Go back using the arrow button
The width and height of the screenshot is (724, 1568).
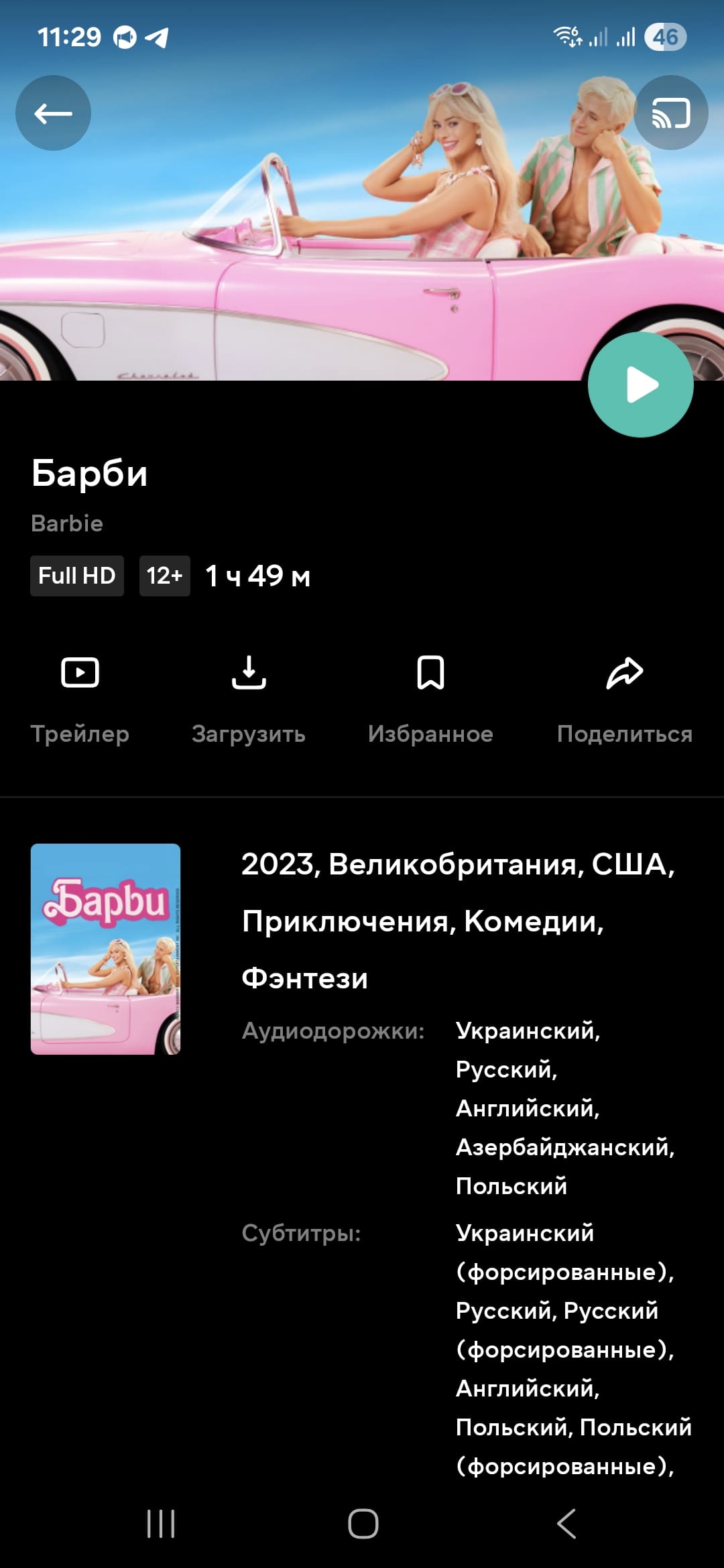(54, 113)
